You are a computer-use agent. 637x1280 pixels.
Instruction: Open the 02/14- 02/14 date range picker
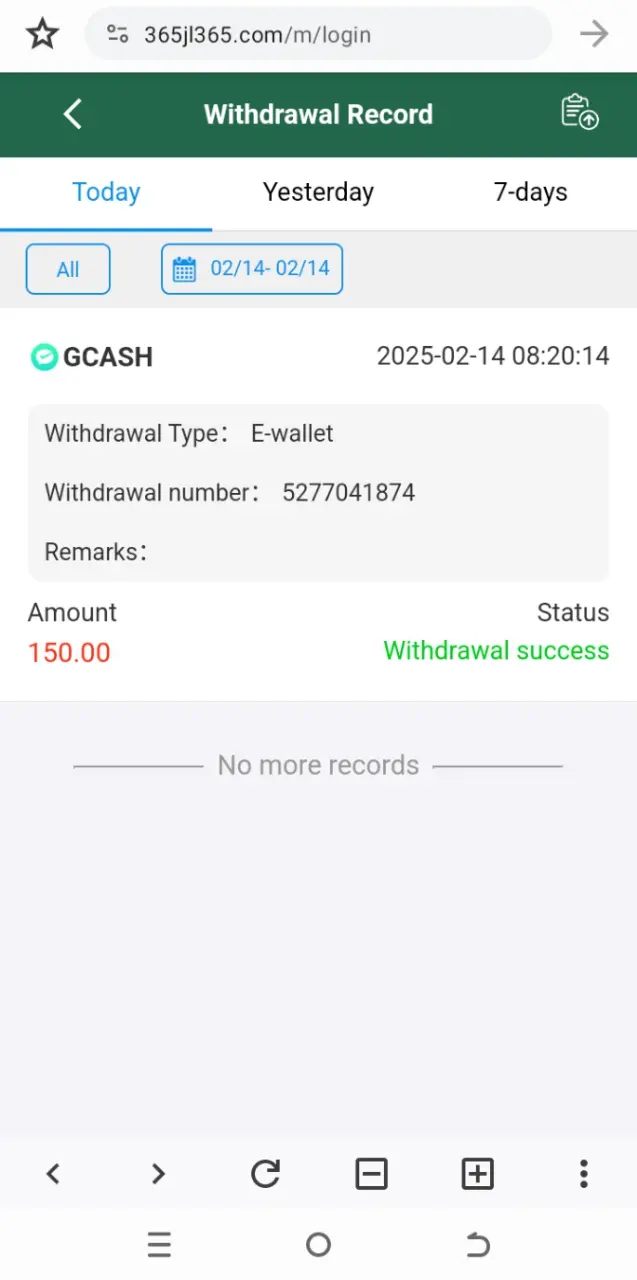point(252,269)
